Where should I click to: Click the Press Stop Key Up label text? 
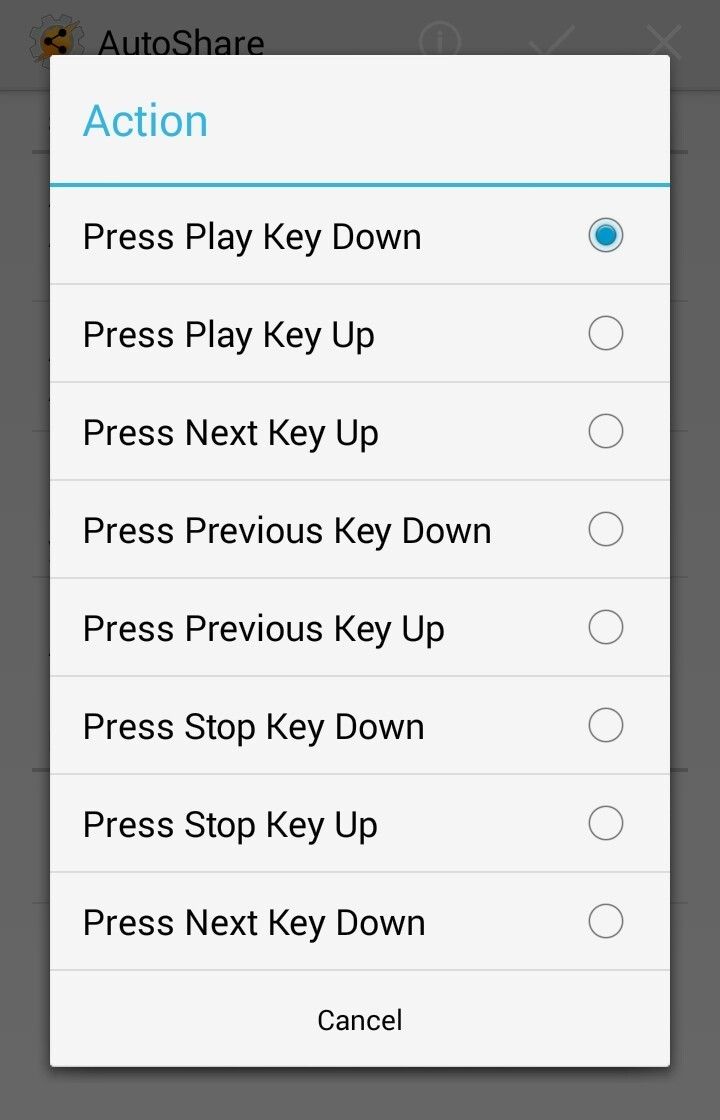(231, 823)
